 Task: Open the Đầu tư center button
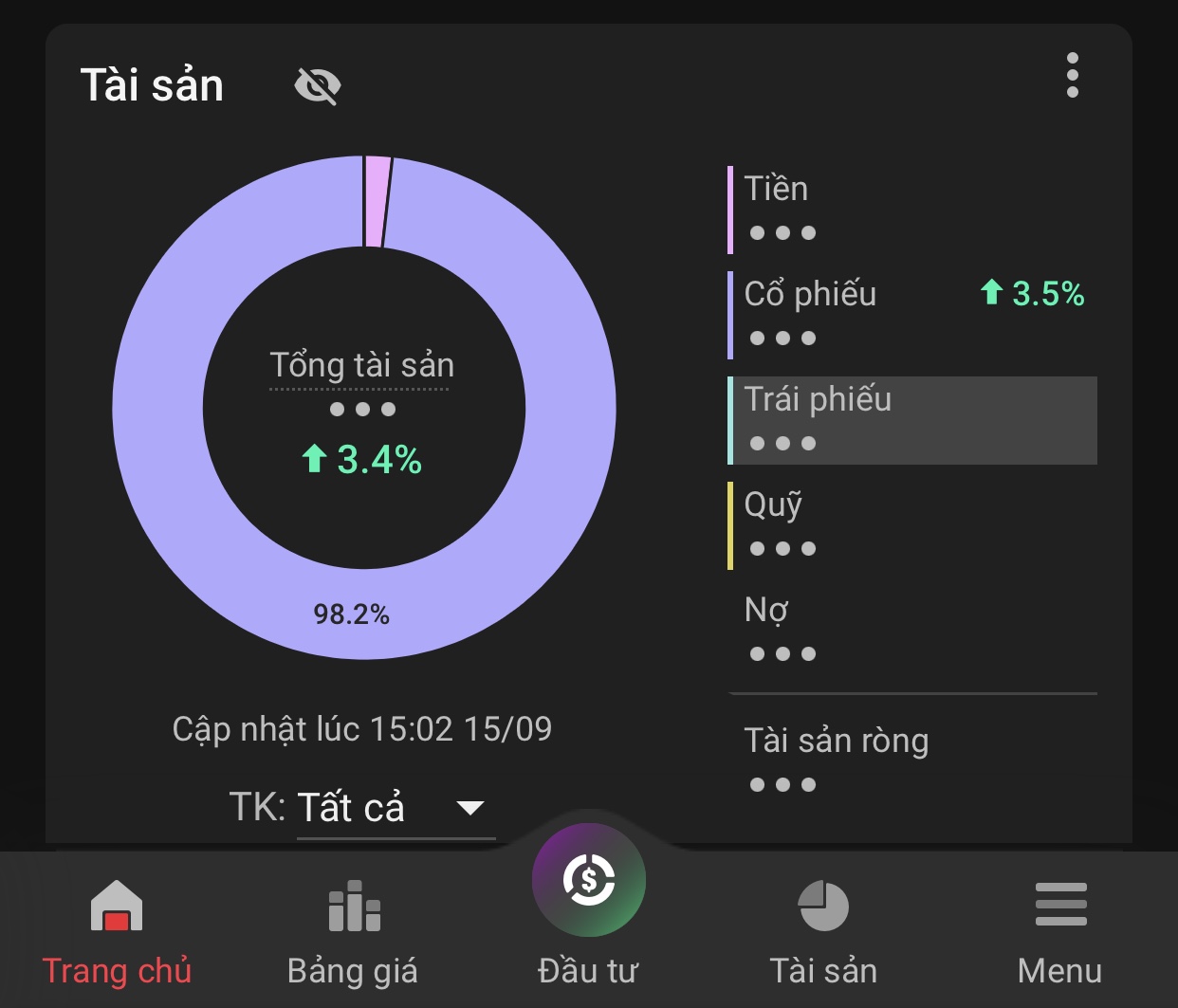click(x=589, y=880)
